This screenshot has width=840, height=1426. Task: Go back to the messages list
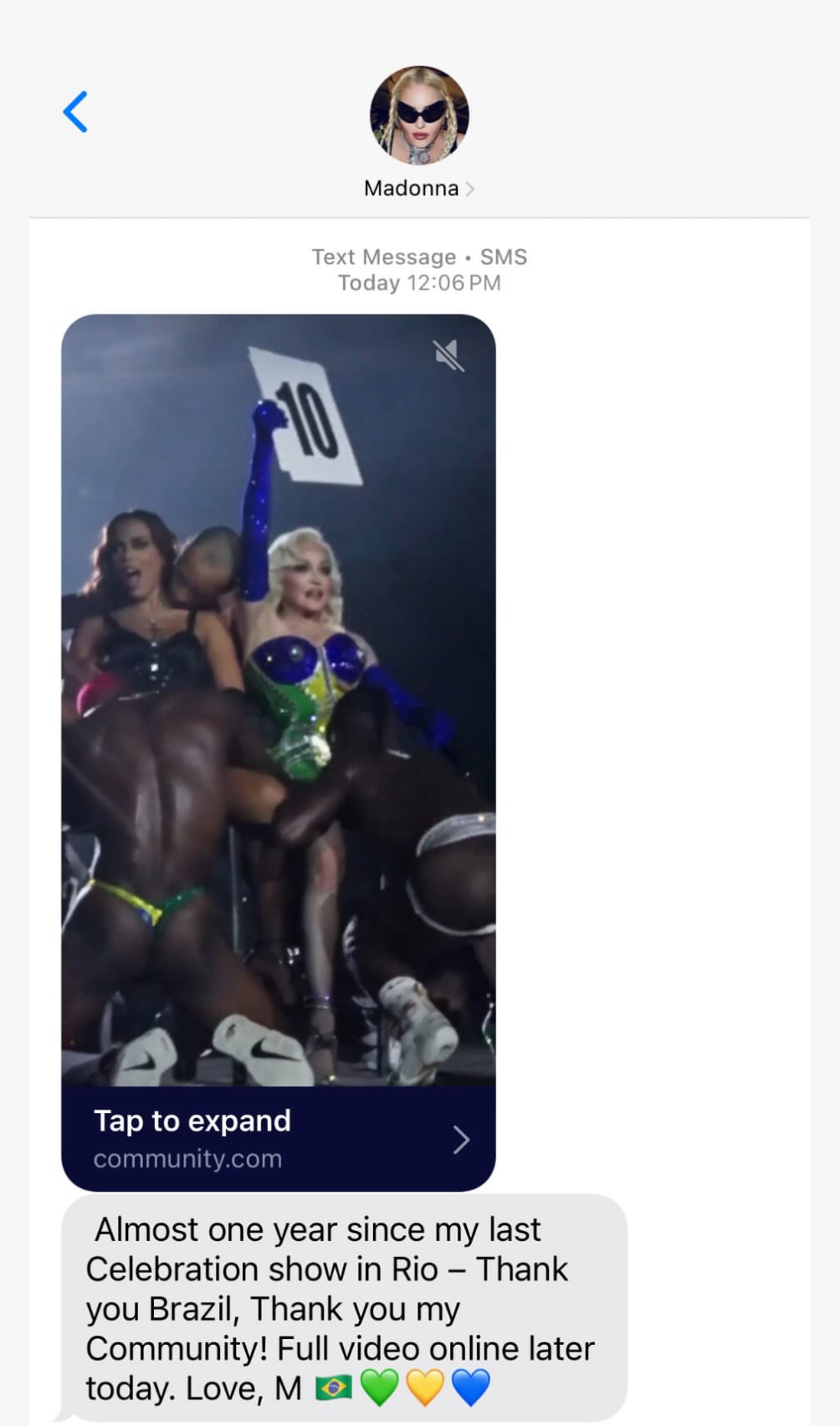click(75, 112)
